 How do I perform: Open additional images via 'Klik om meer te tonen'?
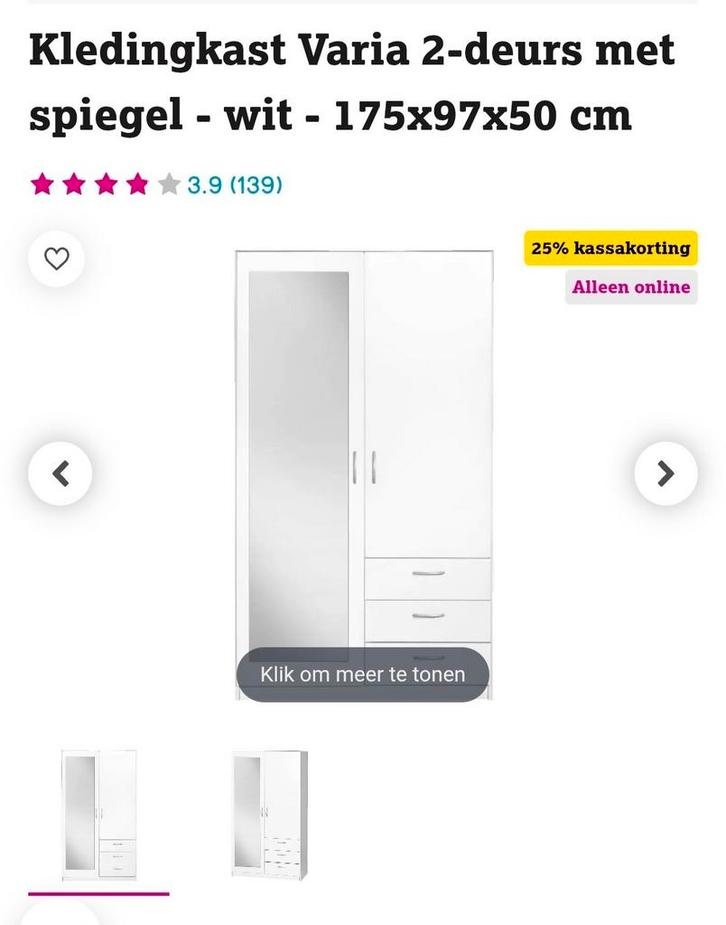tap(362, 674)
